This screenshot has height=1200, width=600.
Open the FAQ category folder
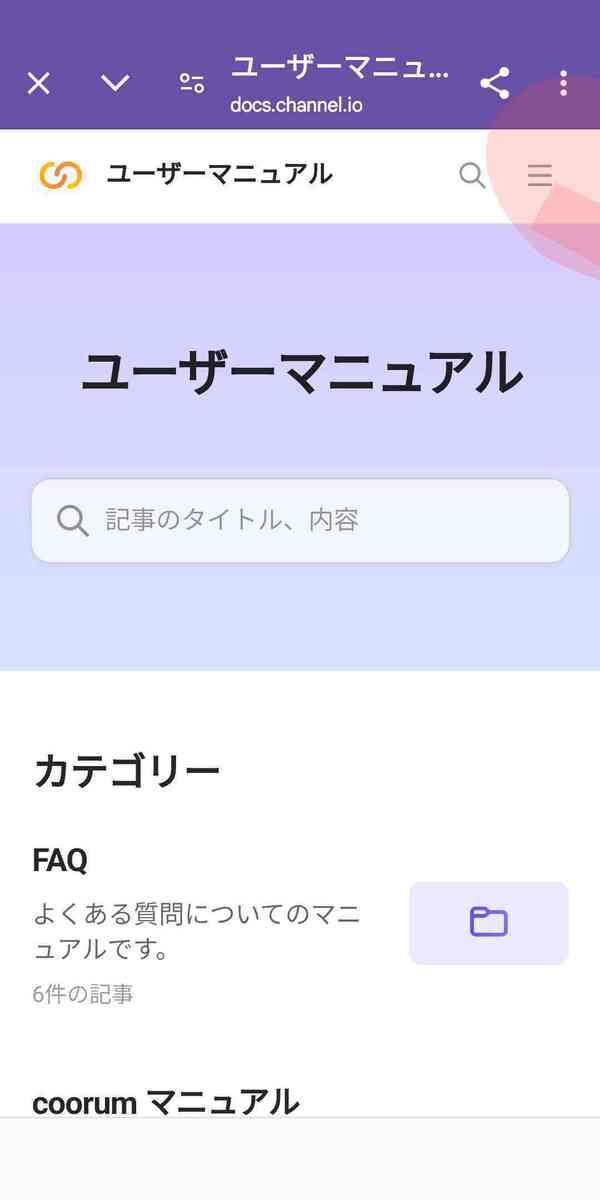point(489,923)
